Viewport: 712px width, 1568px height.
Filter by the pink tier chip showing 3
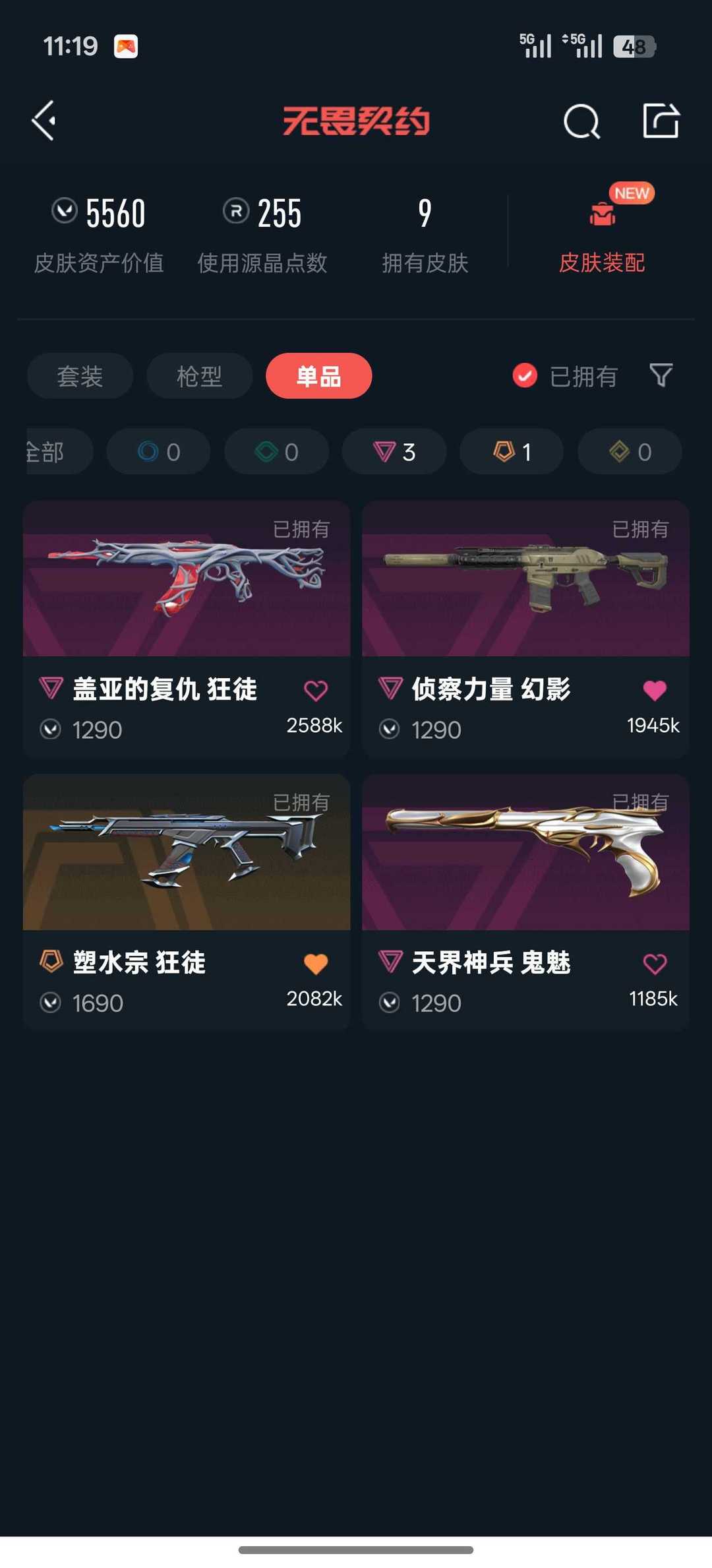coord(394,452)
